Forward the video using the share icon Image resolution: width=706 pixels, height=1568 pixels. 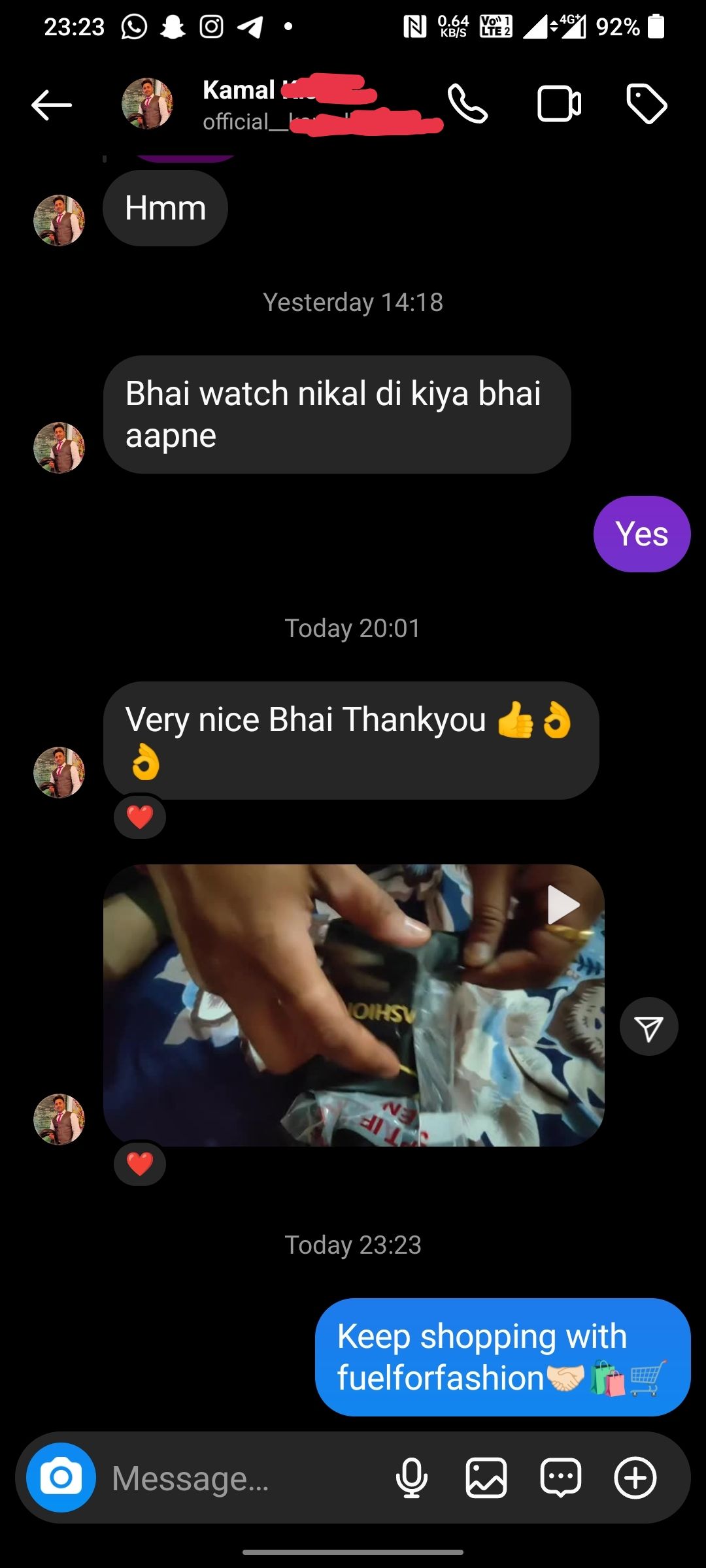(x=648, y=1027)
